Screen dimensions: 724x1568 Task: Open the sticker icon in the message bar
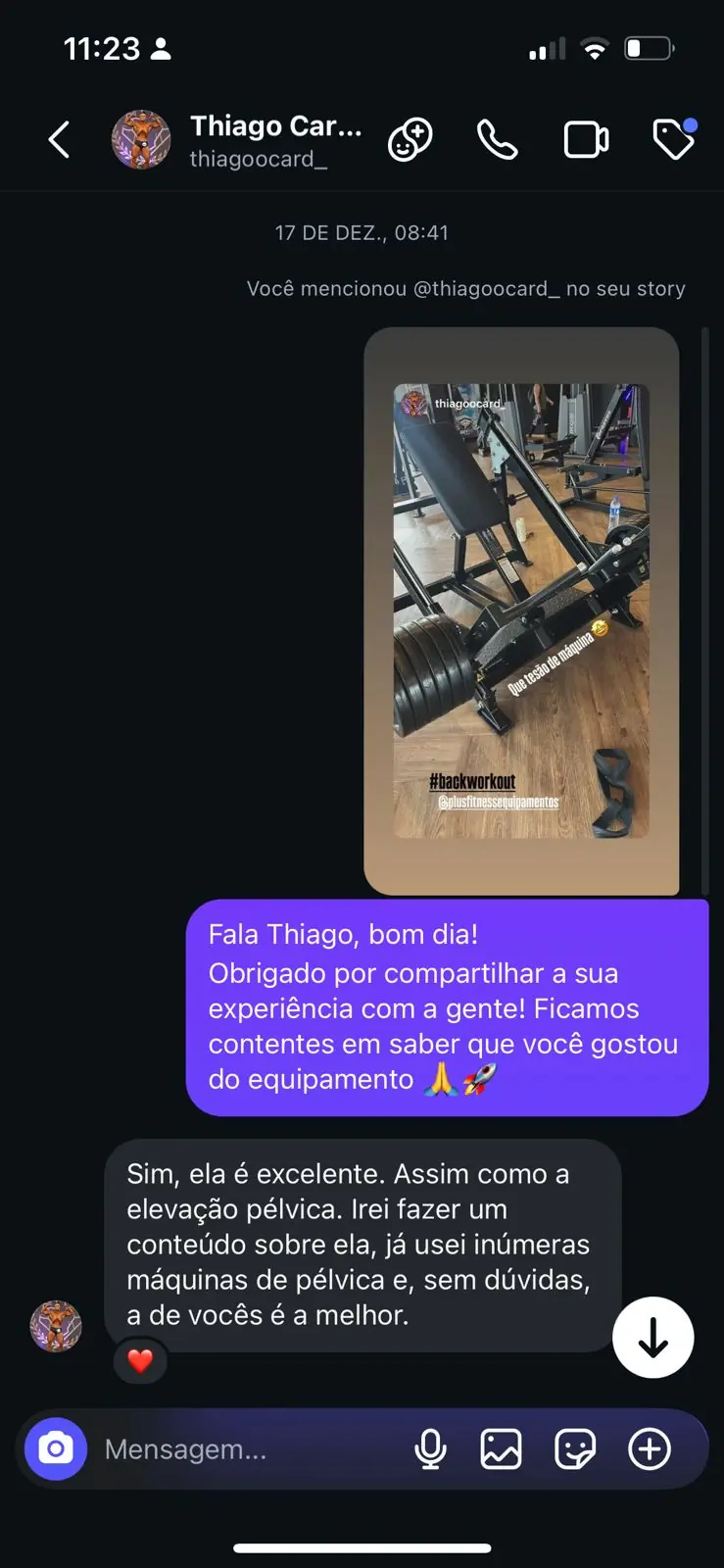coord(575,1448)
